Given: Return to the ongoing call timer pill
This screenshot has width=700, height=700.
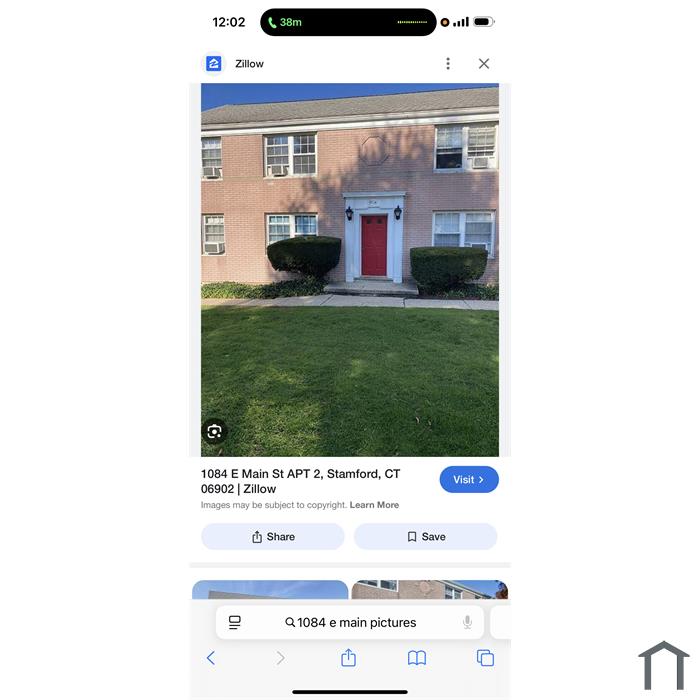Looking at the screenshot, I should tap(285, 22).
